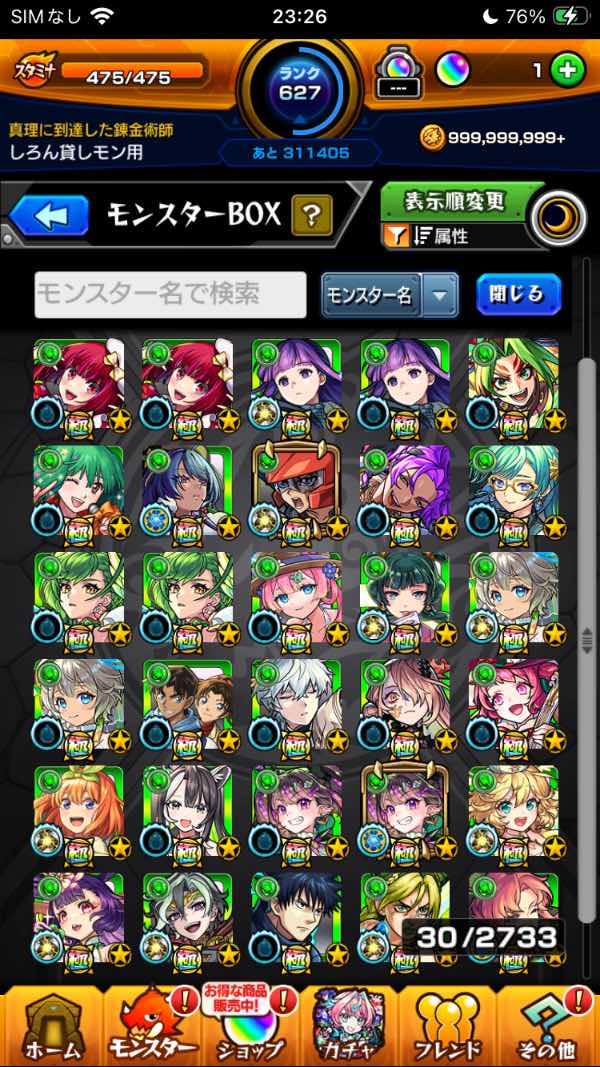Switch to the モンスター tab
Image resolution: width=600 pixels, height=1067 pixels.
point(151,1027)
